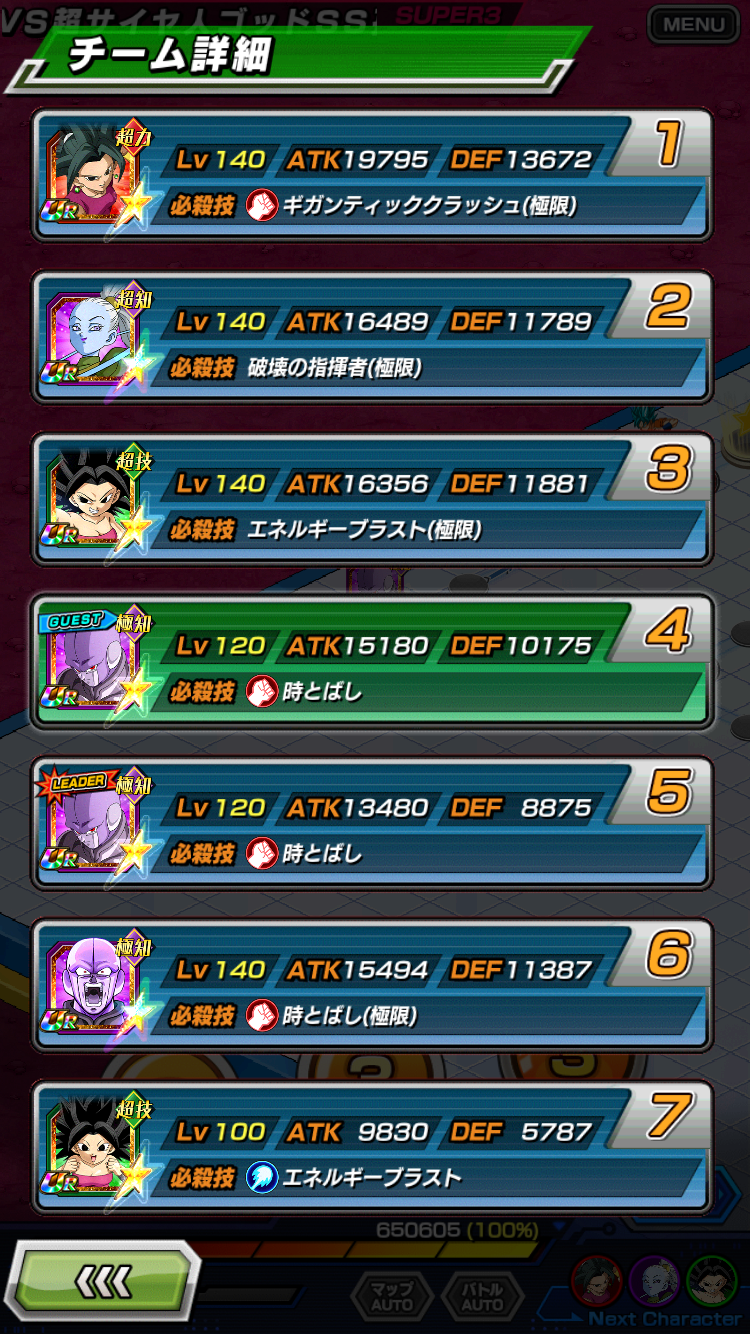The image size is (750, 1334).
Task: Select team member 6 with 時とばし(極限)
Action: tap(373, 985)
